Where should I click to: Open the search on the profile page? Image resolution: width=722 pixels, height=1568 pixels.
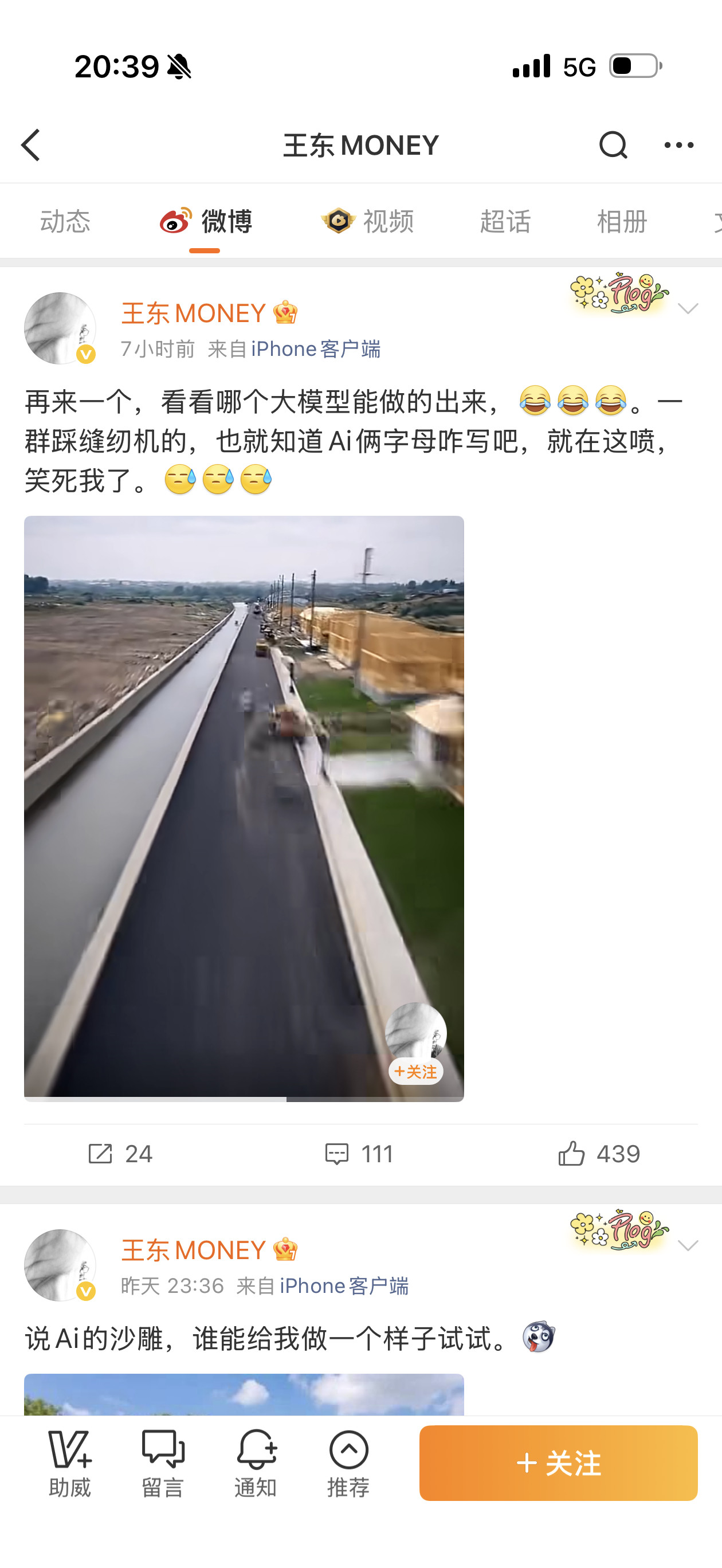click(613, 145)
